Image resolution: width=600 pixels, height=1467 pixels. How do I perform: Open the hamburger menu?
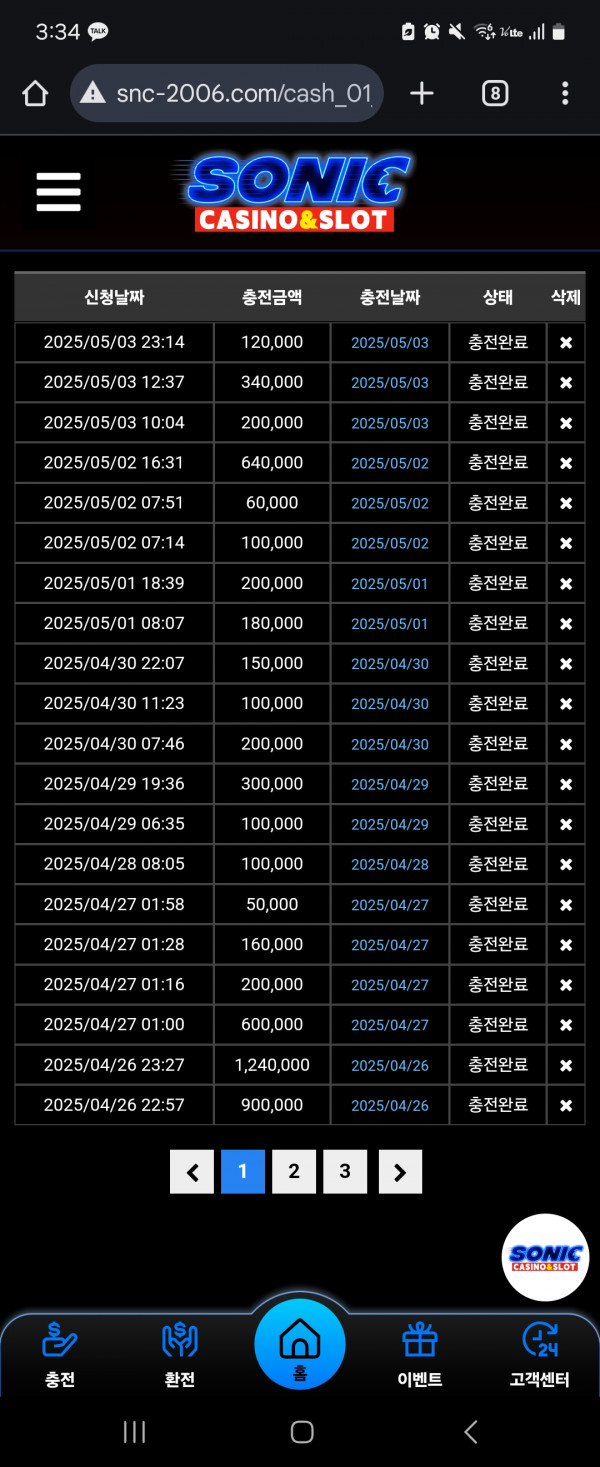tap(58, 191)
